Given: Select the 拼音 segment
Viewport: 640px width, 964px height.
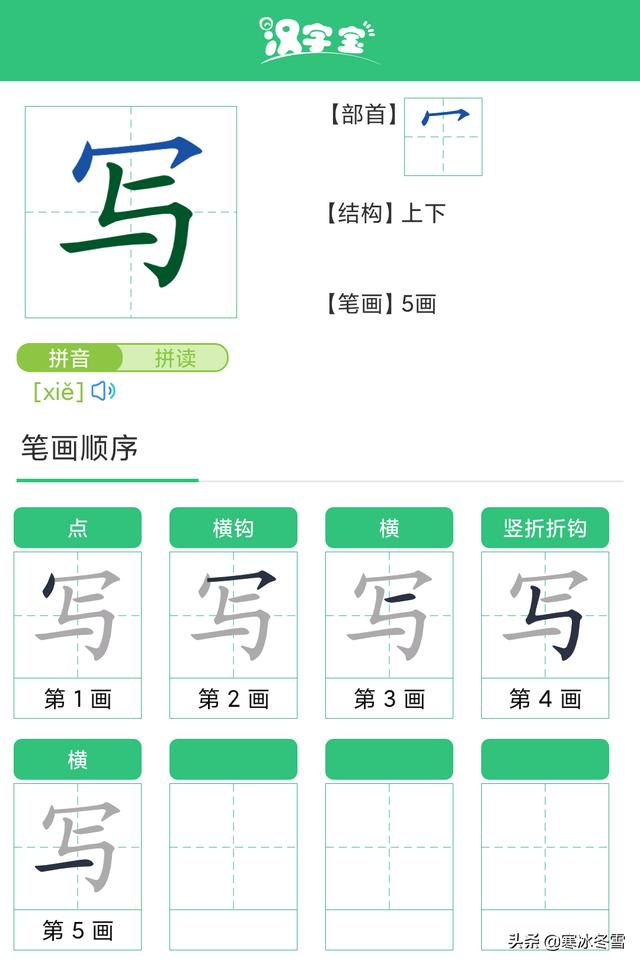Looking at the screenshot, I should (x=69, y=358).
